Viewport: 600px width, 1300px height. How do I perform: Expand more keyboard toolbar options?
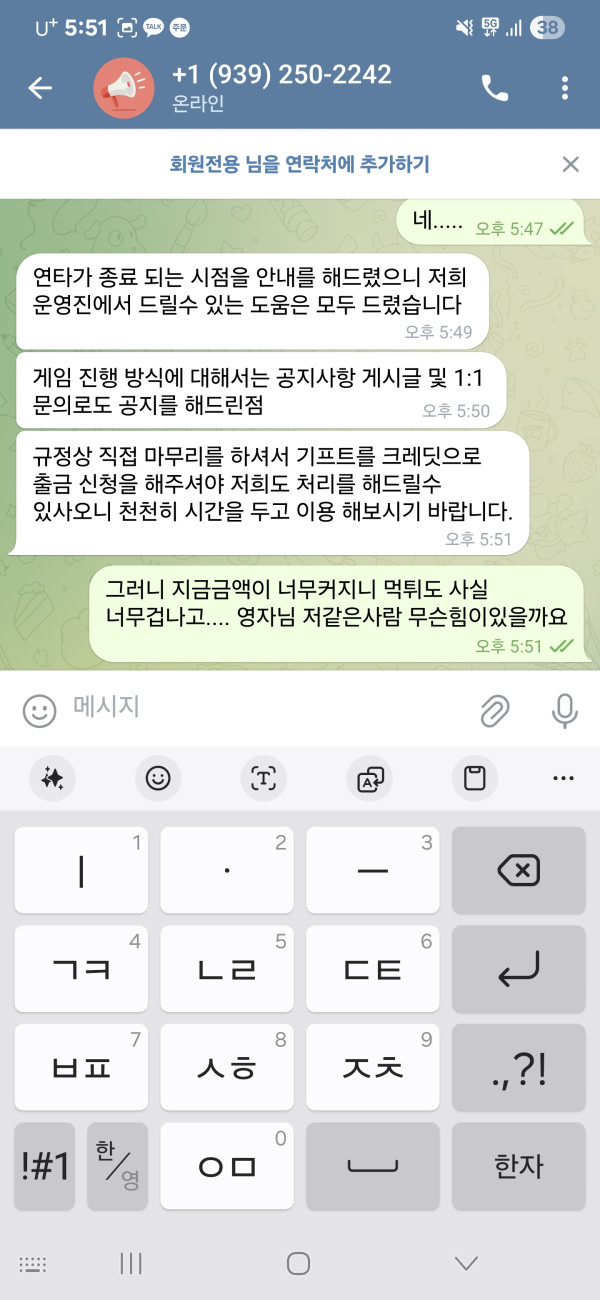pyautogui.click(x=564, y=778)
